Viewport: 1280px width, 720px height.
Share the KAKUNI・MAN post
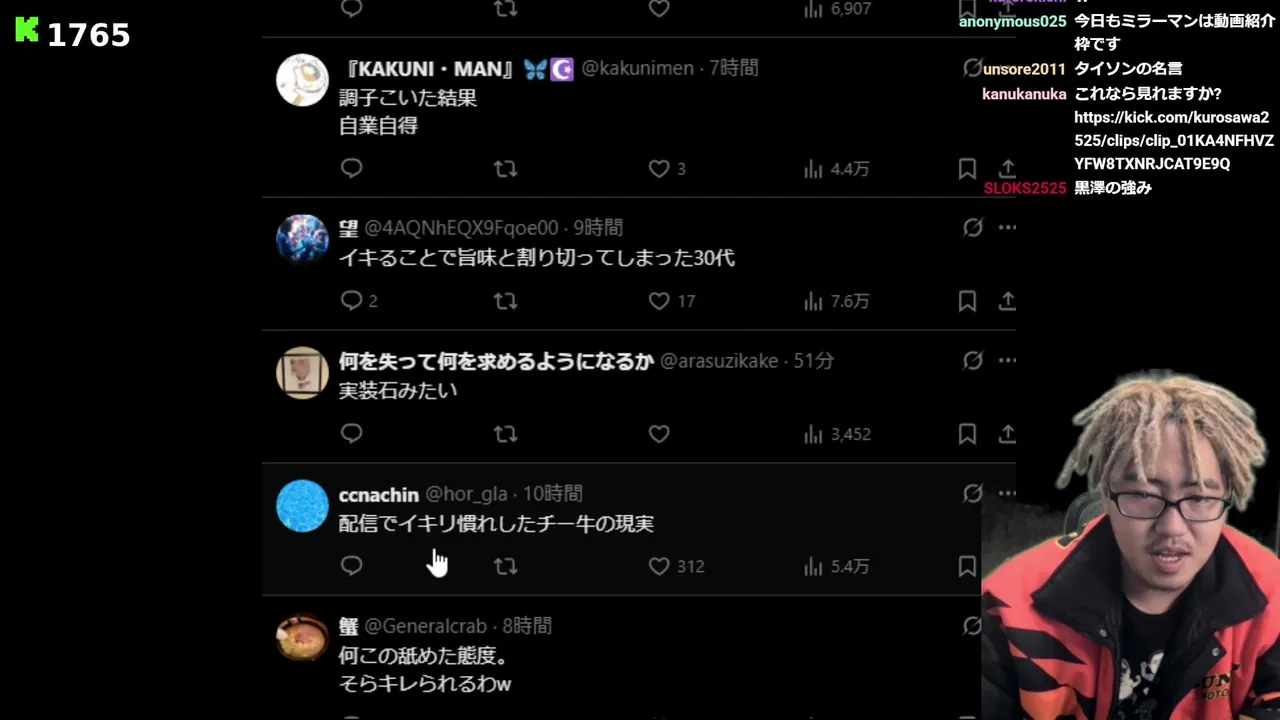pyautogui.click(x=1007, y=169)
